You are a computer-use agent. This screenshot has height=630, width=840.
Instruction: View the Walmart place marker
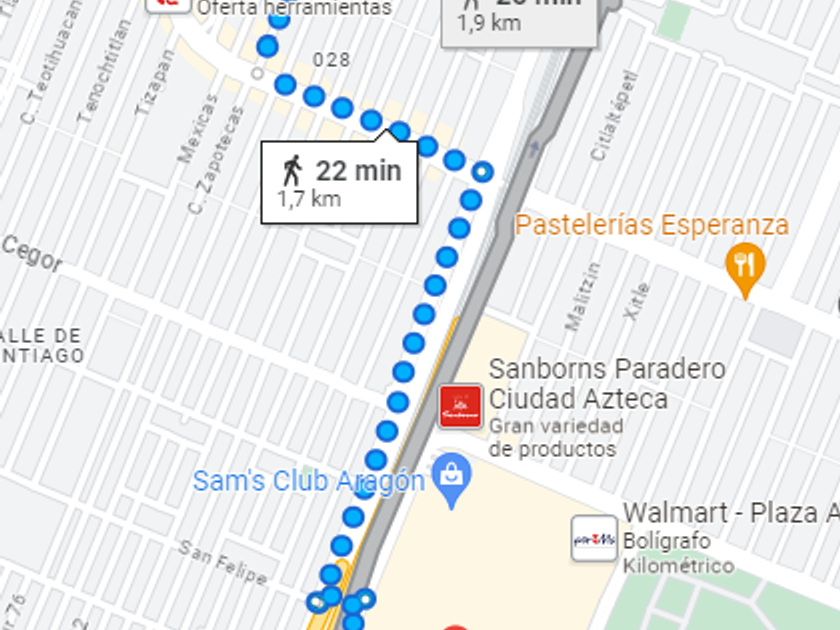tap(594, 538)
